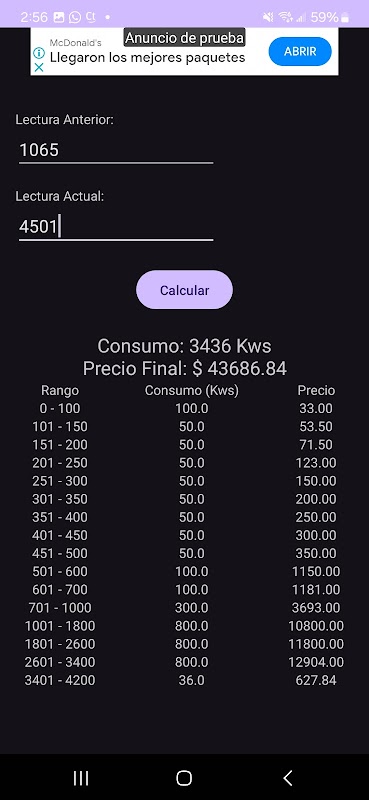Go back with the system back button
Image resolution: width=369 pixels, height=800 pixels.
pos(288,778)
